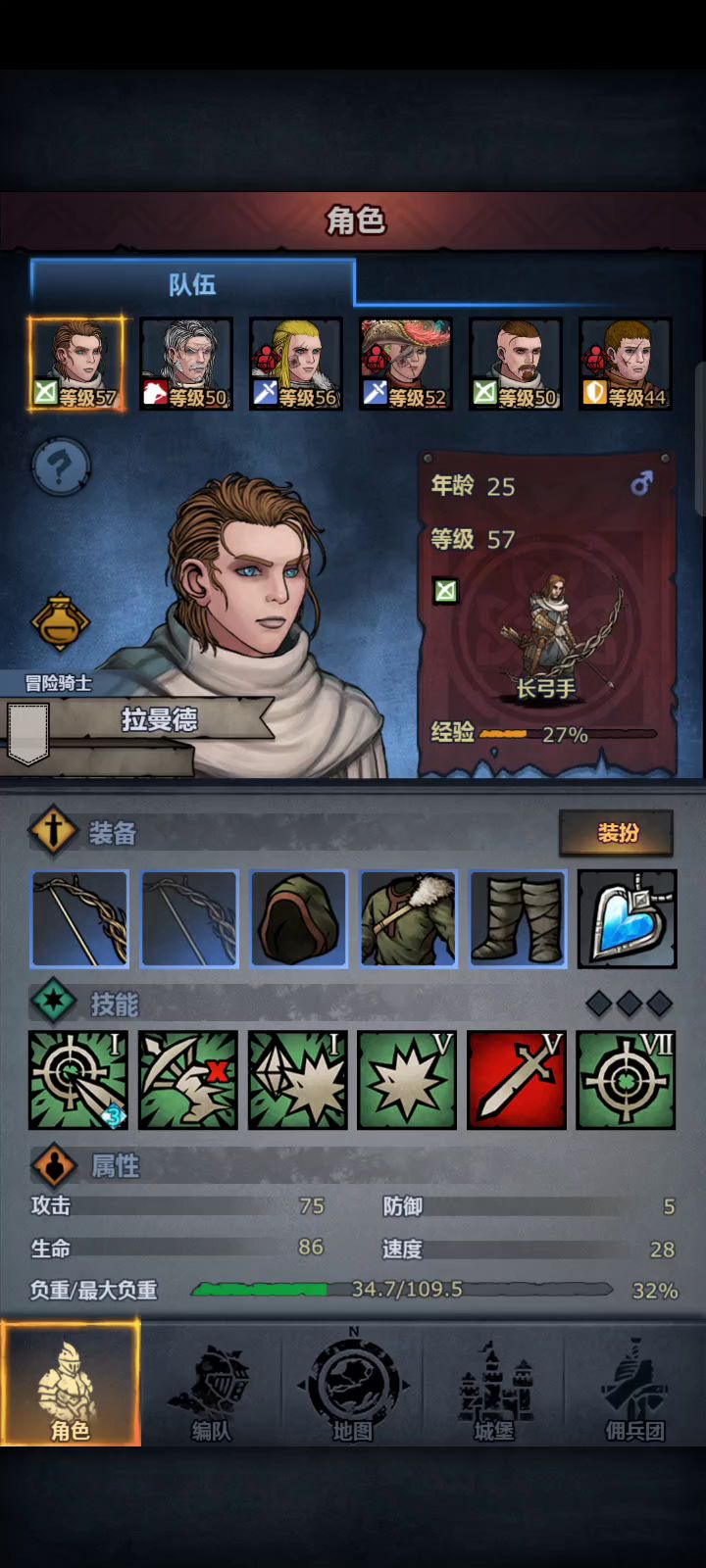The width and height of the screenshot is (706, 1568).
Task: Select the level 52 feathered-hat team member
Action: point(406,364)
